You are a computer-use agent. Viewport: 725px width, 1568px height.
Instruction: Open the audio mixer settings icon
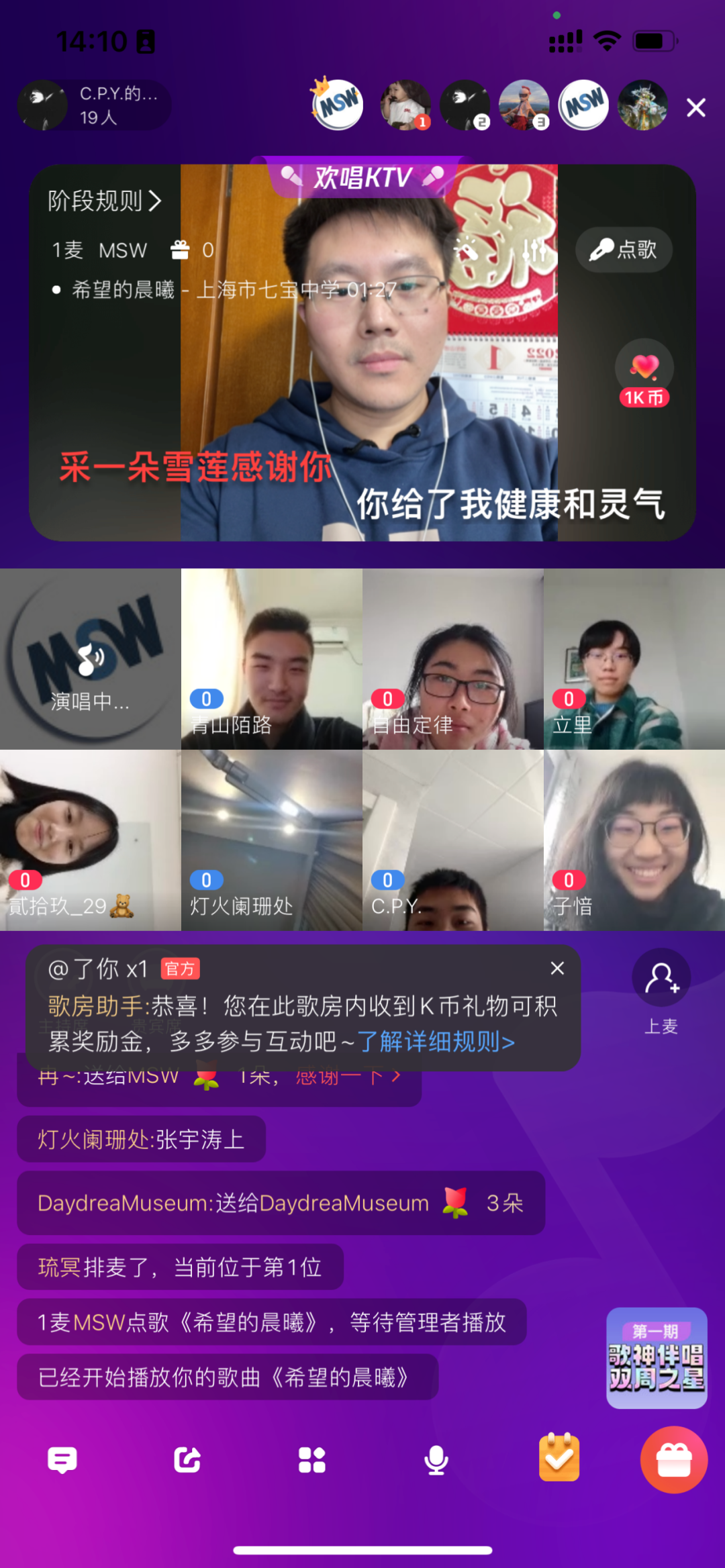pyautogui.click(x=534, y=251)
